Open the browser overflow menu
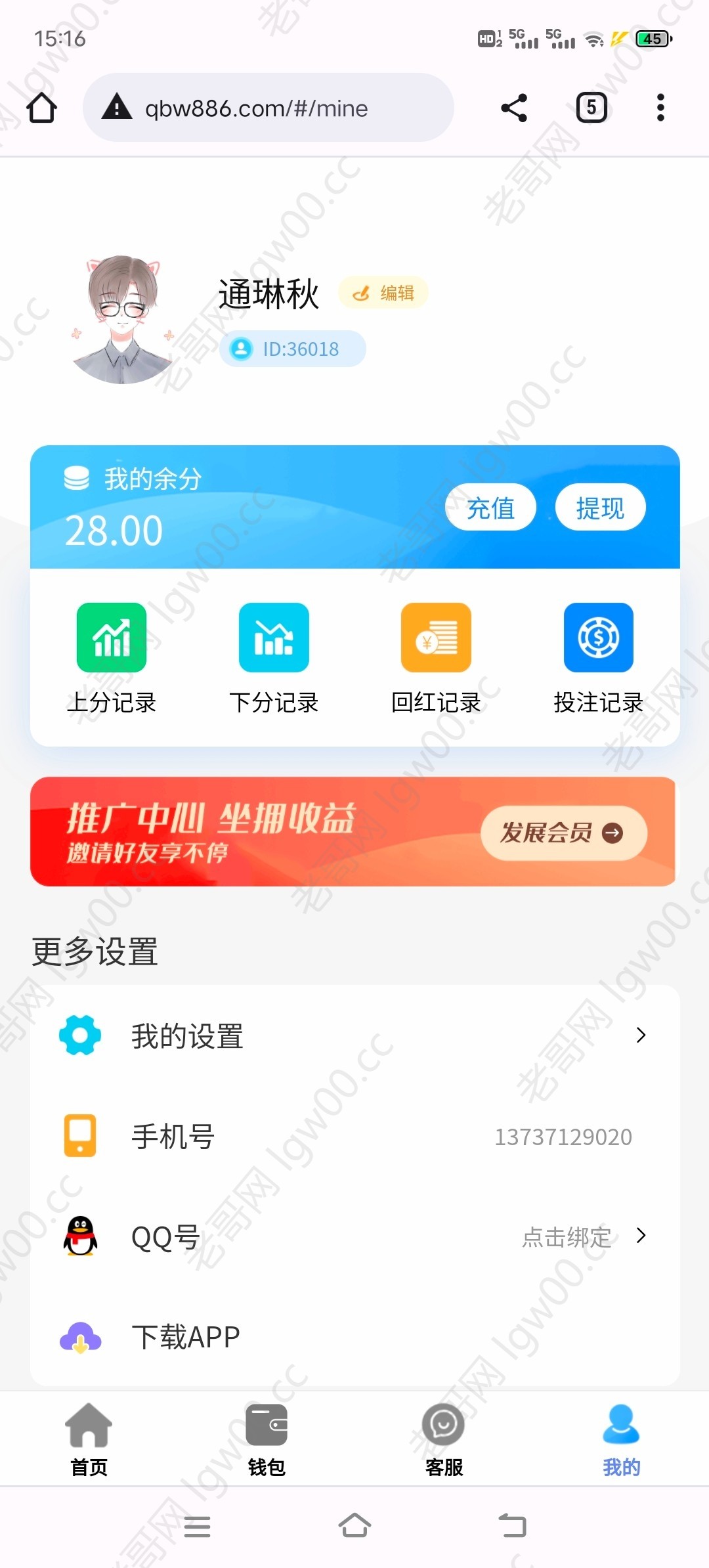The width and height of the screenshot is (709, 1568). point(660,108)
